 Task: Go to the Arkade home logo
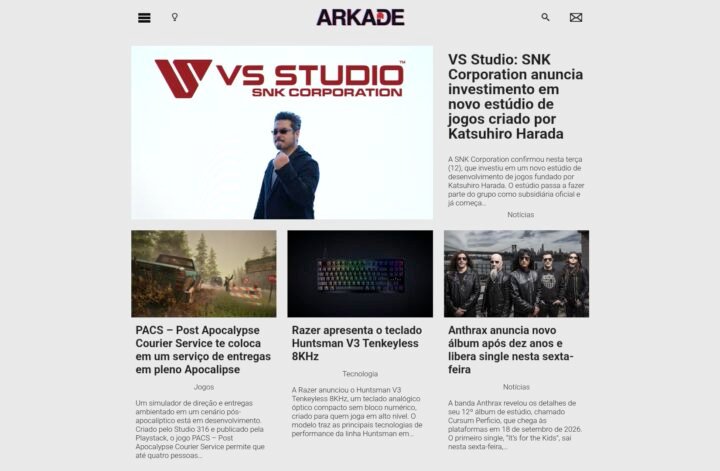click(x=360, y=17)
